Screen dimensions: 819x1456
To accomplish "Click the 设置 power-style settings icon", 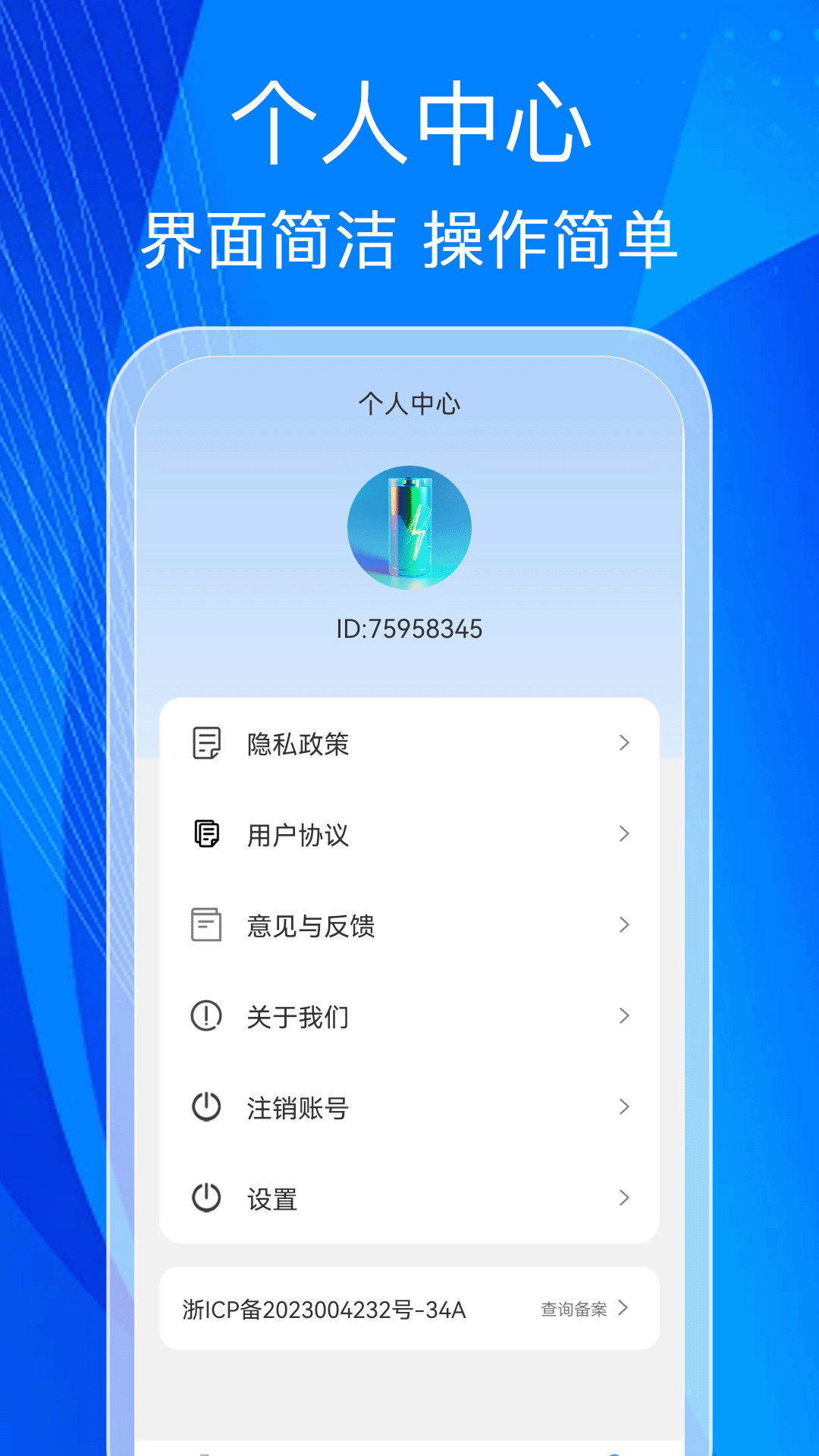I will 206,1198.
